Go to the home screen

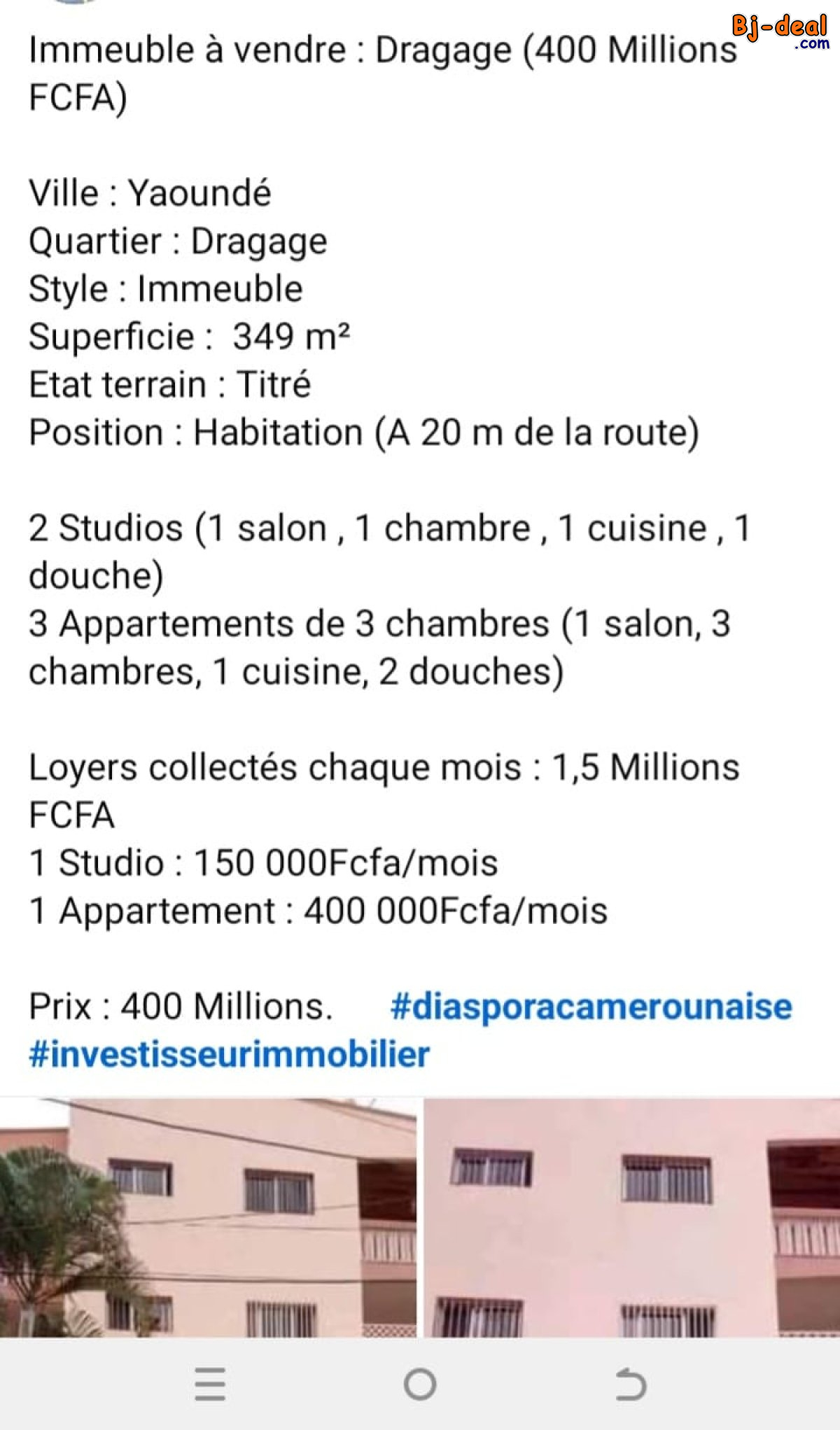pyautogui.click(x=420, y=1384)
